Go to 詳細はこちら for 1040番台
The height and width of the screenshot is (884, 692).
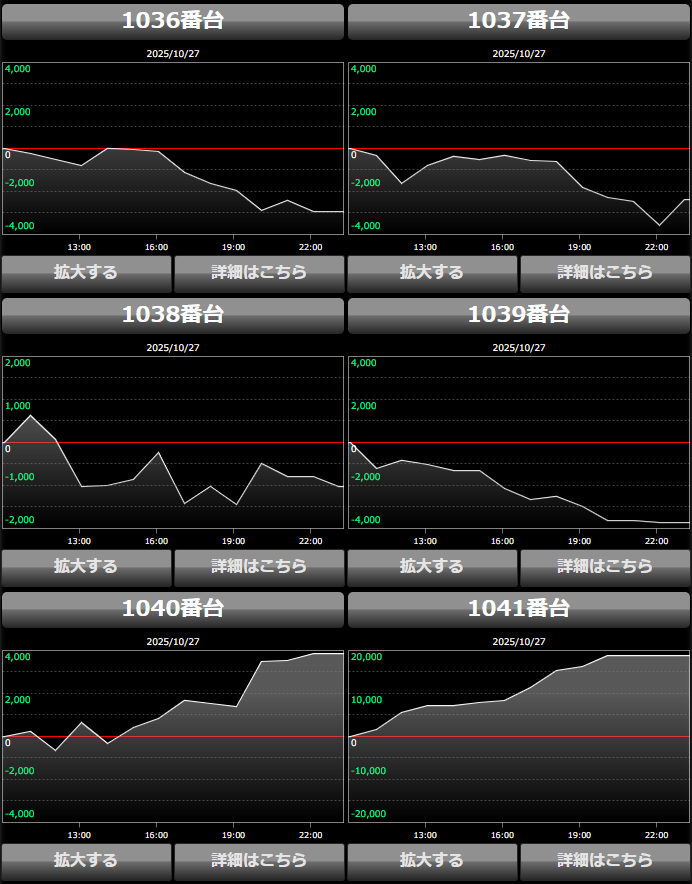tap(259, 860)
